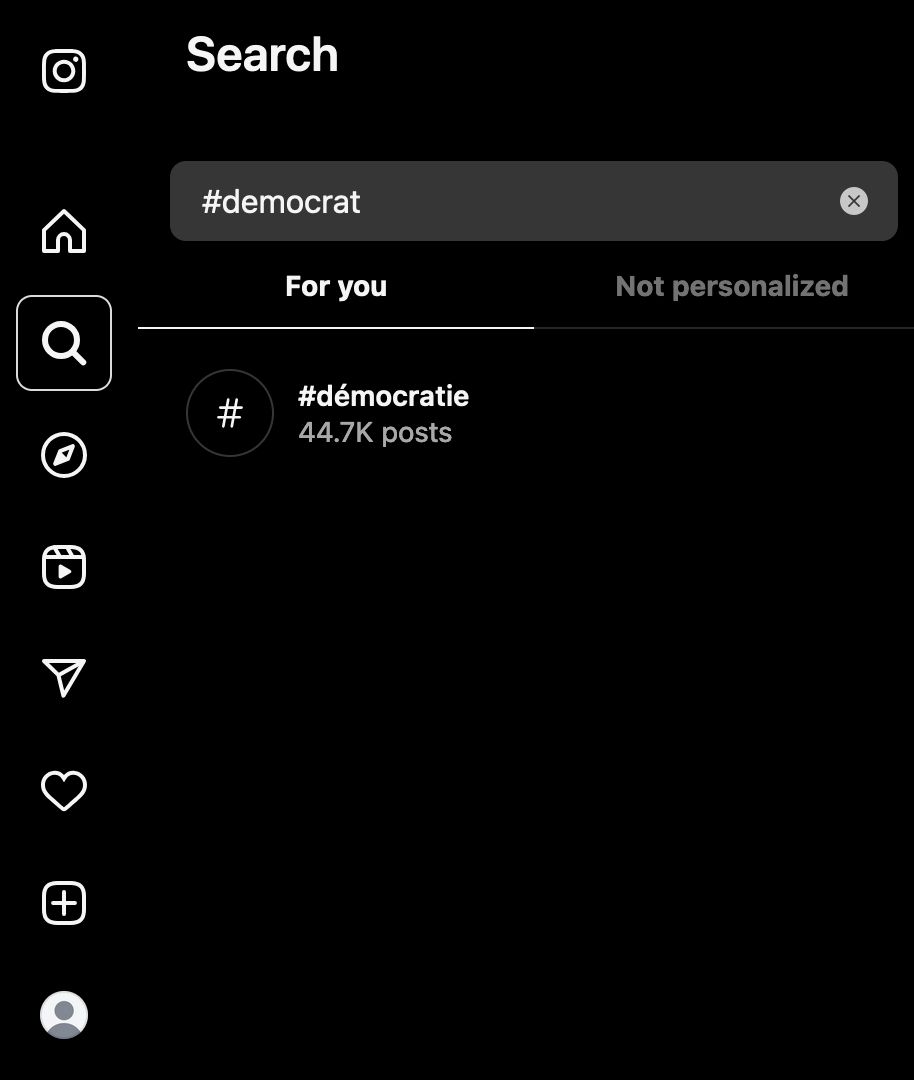This screenshot has height=1080, width=914.
Task: Clear the search text
Action: (853, 201)
